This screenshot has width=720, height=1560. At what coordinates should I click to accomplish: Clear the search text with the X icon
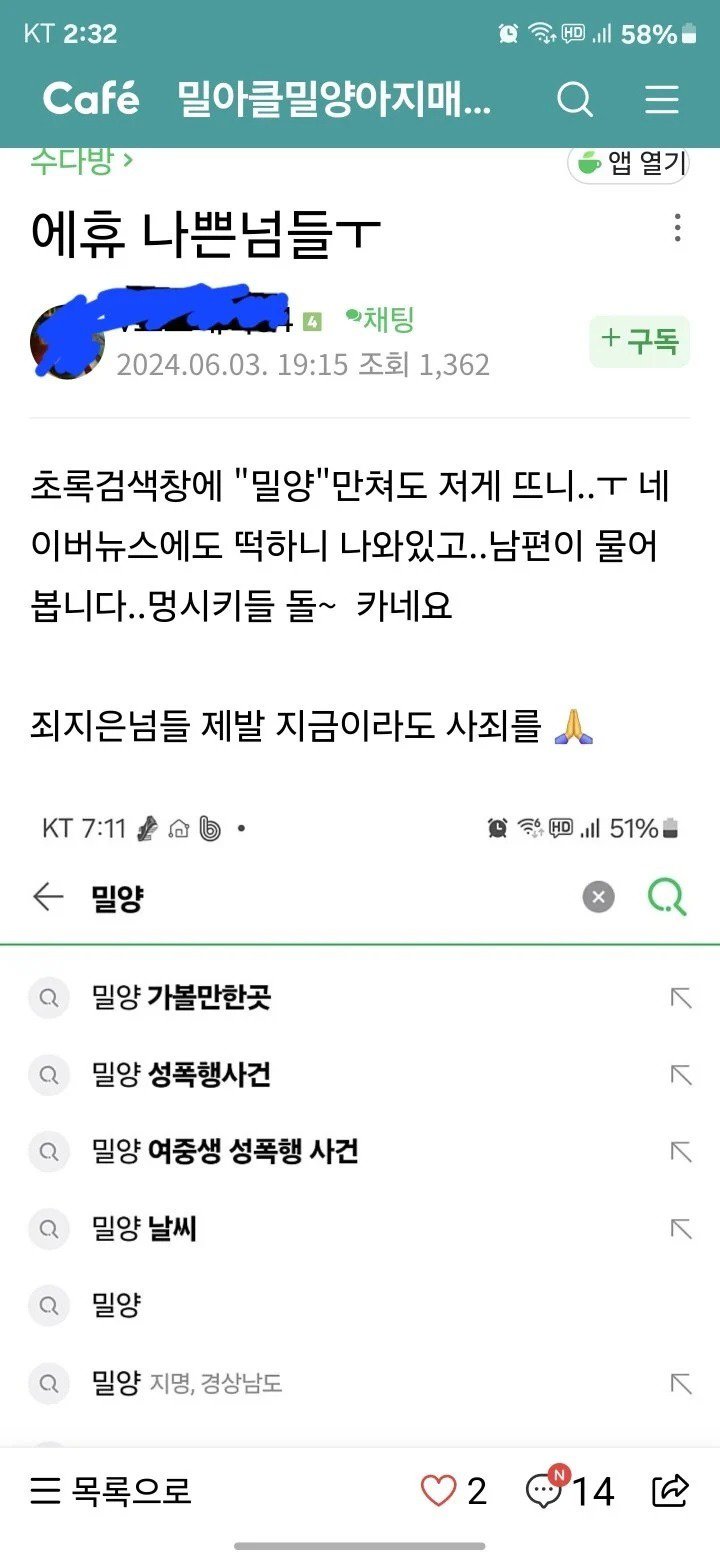coord(598,897)
